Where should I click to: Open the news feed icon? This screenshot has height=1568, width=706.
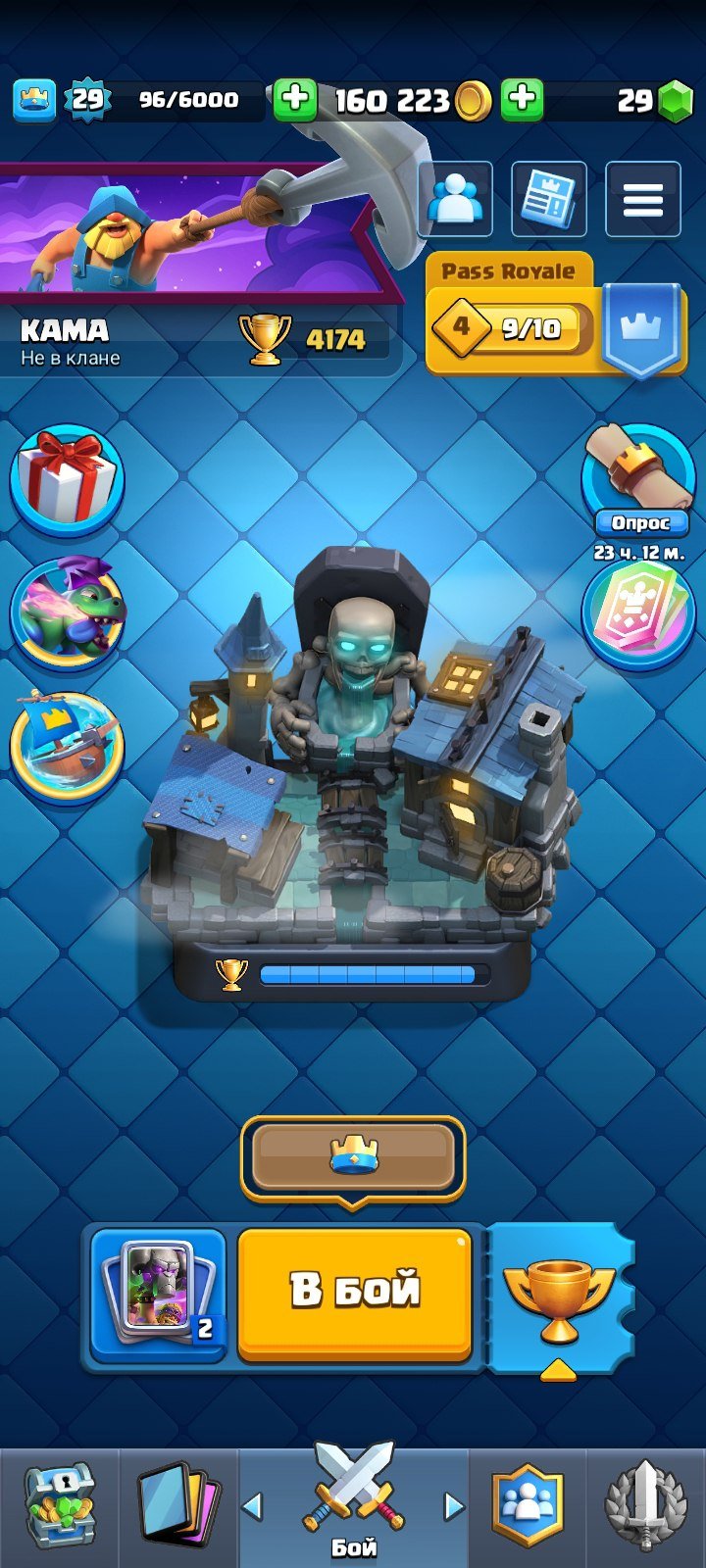pyautogui.click(x=548, y=200)
